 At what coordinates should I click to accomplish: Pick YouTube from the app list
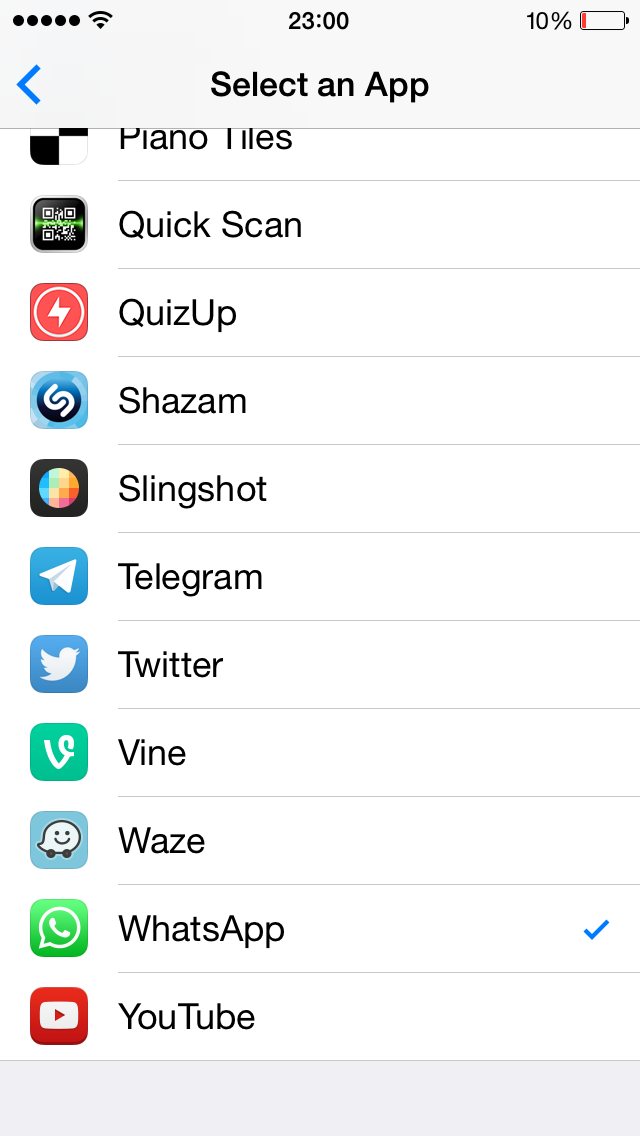tap(320, 1016)
